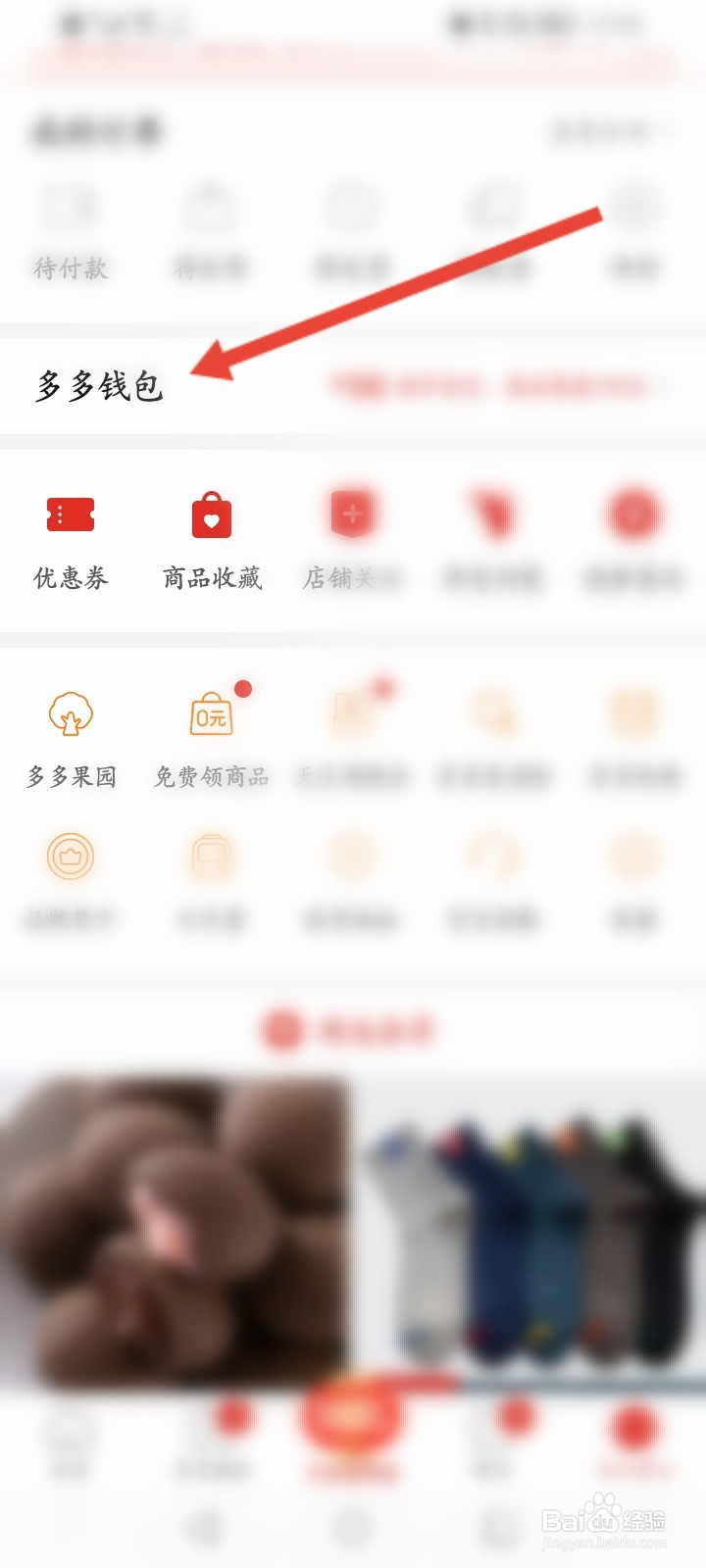
Task: Tap the circular coin icon below 多多果园
Action: coord(71,857)
